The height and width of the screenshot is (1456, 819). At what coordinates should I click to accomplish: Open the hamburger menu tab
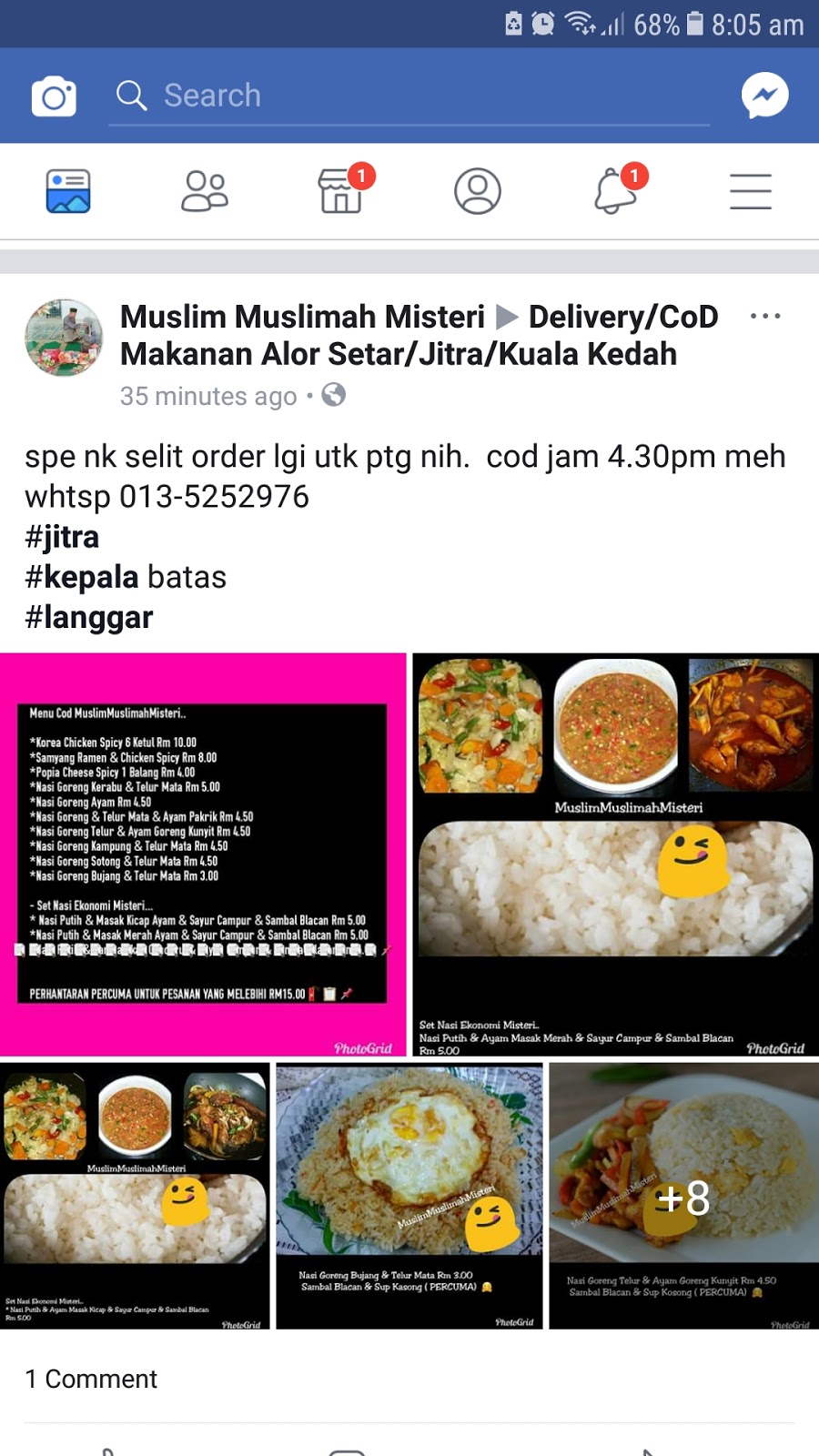pyautogui.click(x=751, y=191)
